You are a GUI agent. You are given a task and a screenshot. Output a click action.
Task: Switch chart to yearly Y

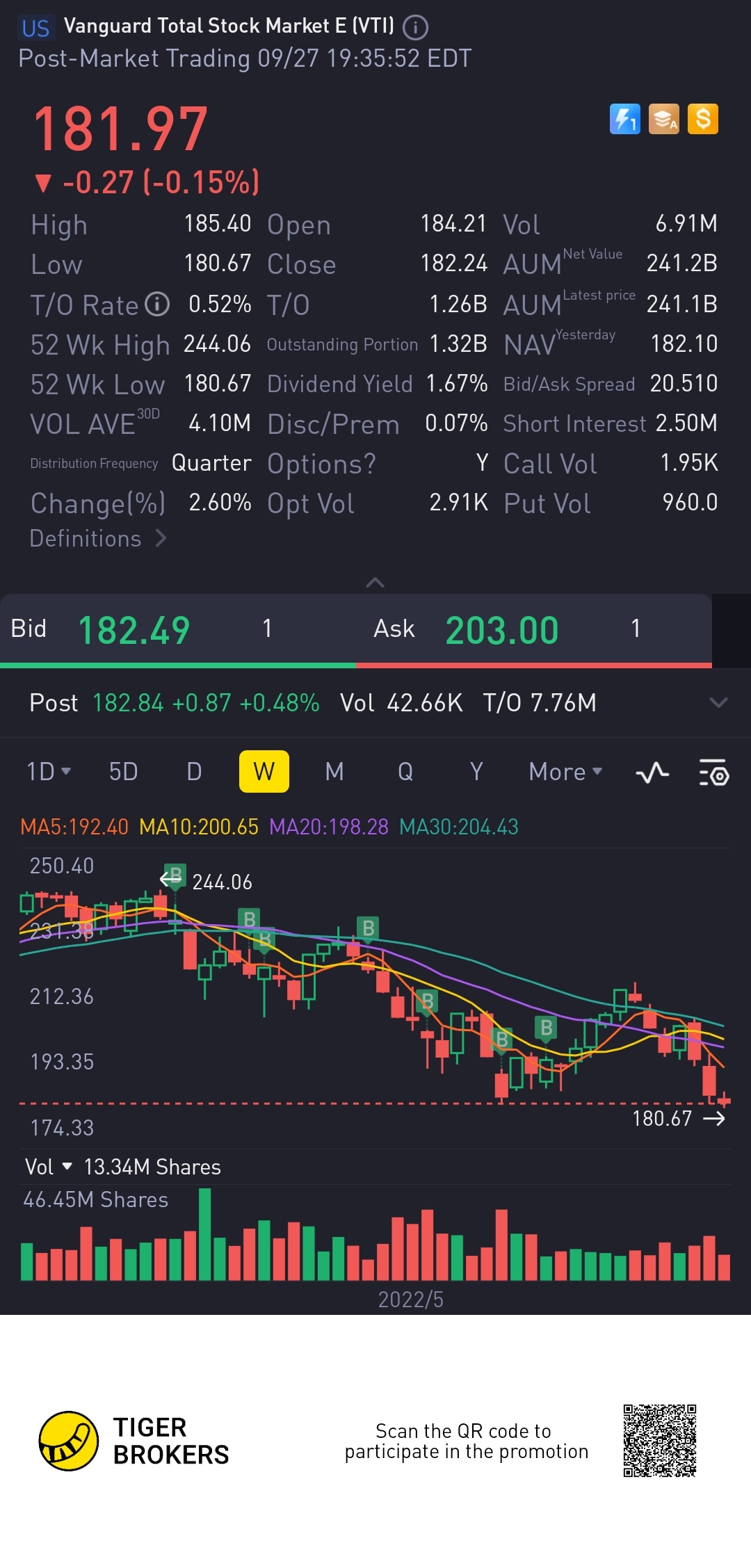pos(476,771)
